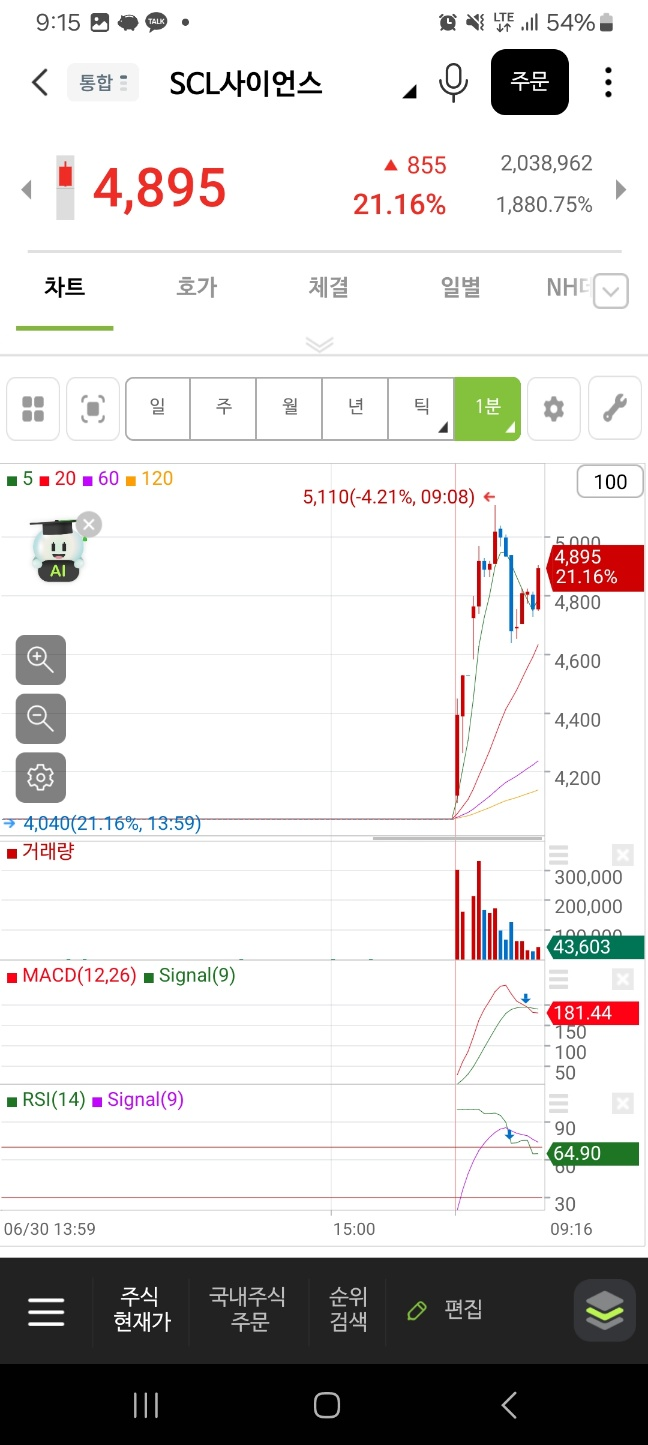Close the 거래량 volume indicator panel
Screen dimensions: 648x1445
622,855
